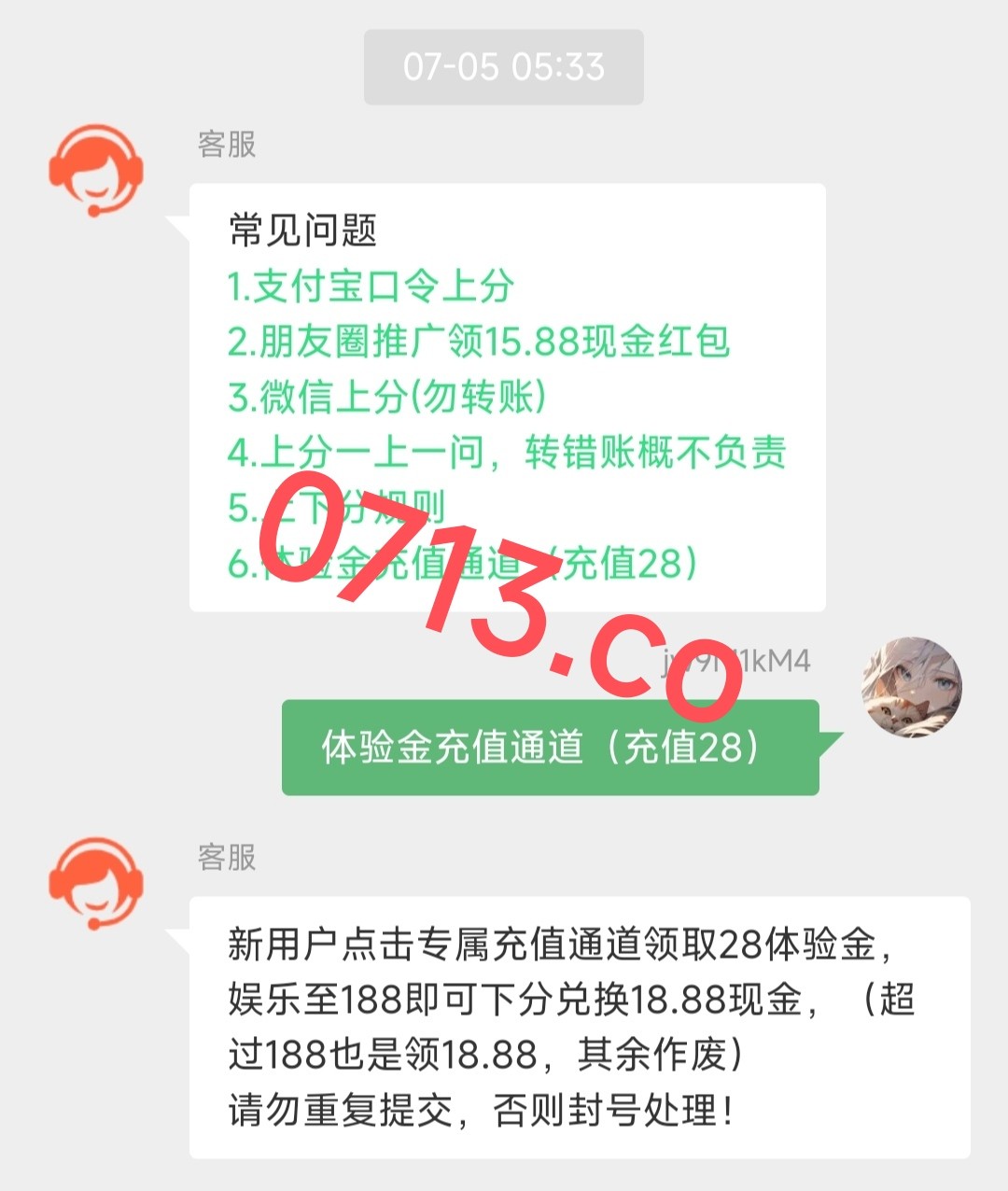Open the 朋友圈推广领15.88现金红包 link

click(478, 342)
